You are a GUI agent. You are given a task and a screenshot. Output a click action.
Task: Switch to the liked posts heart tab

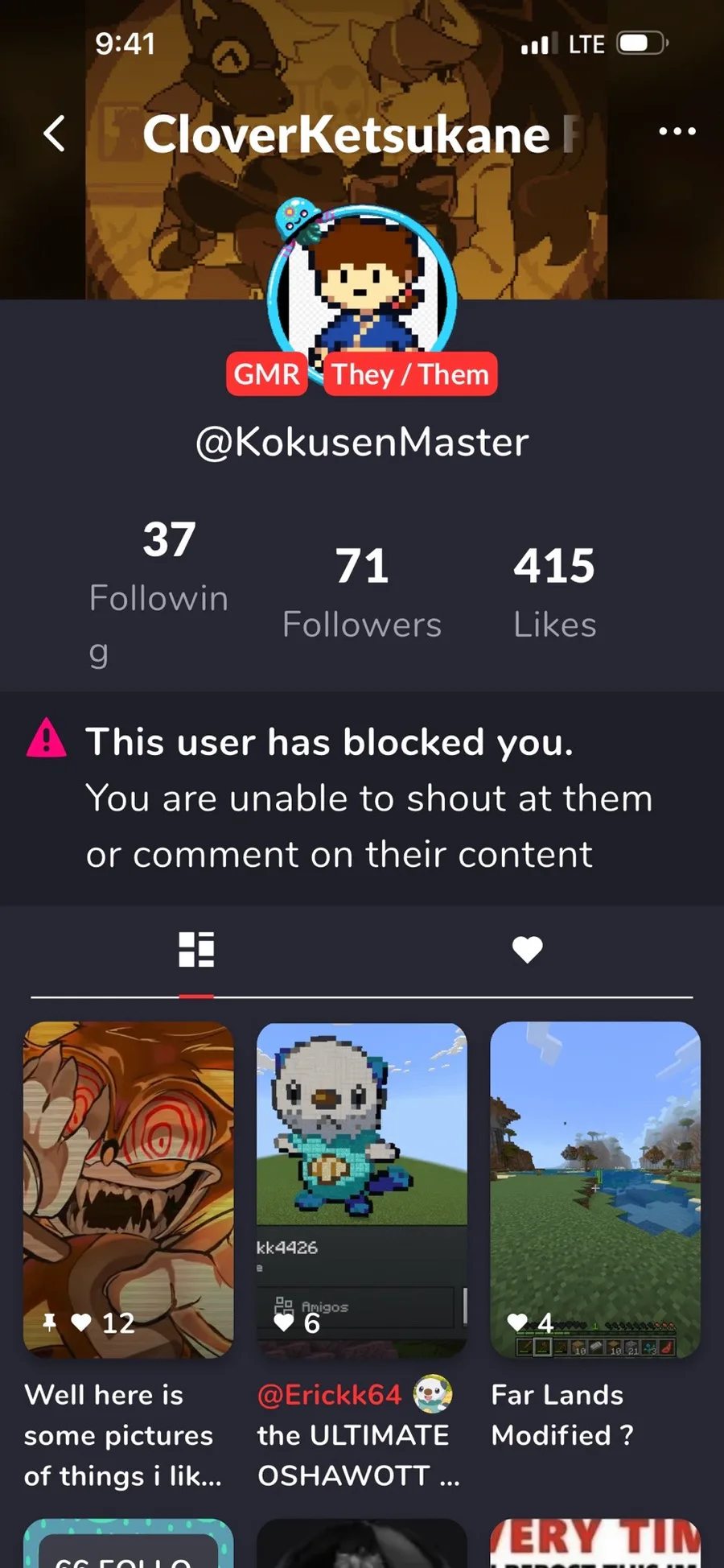coord(528,950)
